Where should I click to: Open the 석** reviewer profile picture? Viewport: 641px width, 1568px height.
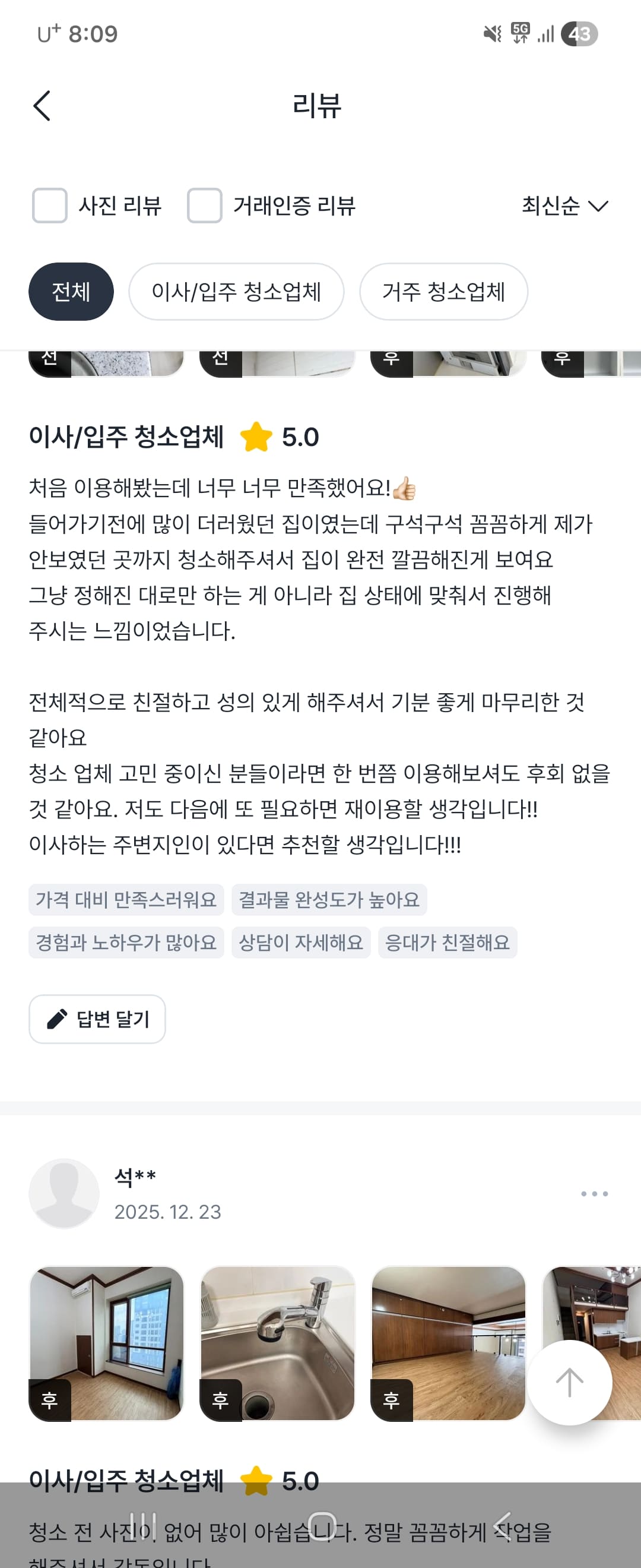tap(64, 1194)
